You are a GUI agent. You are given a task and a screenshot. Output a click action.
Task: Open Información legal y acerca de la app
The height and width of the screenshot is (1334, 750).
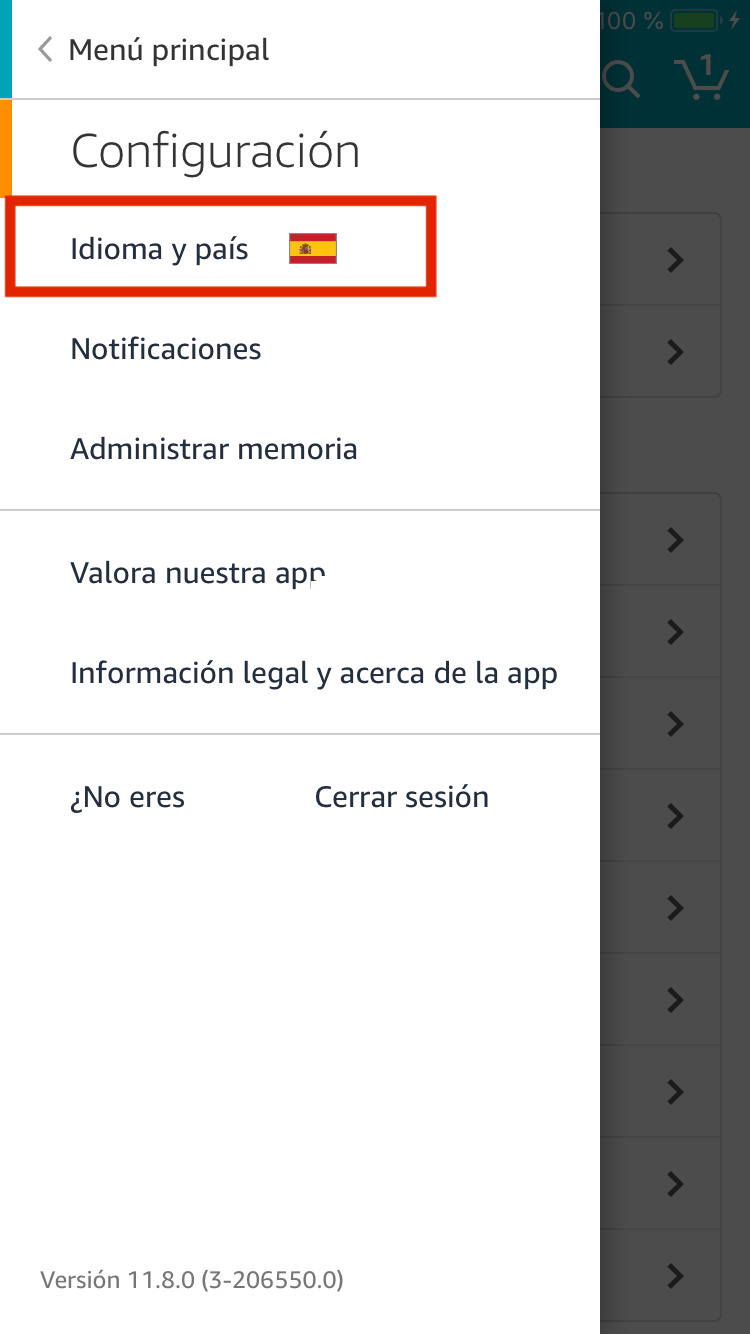(313, 673)
